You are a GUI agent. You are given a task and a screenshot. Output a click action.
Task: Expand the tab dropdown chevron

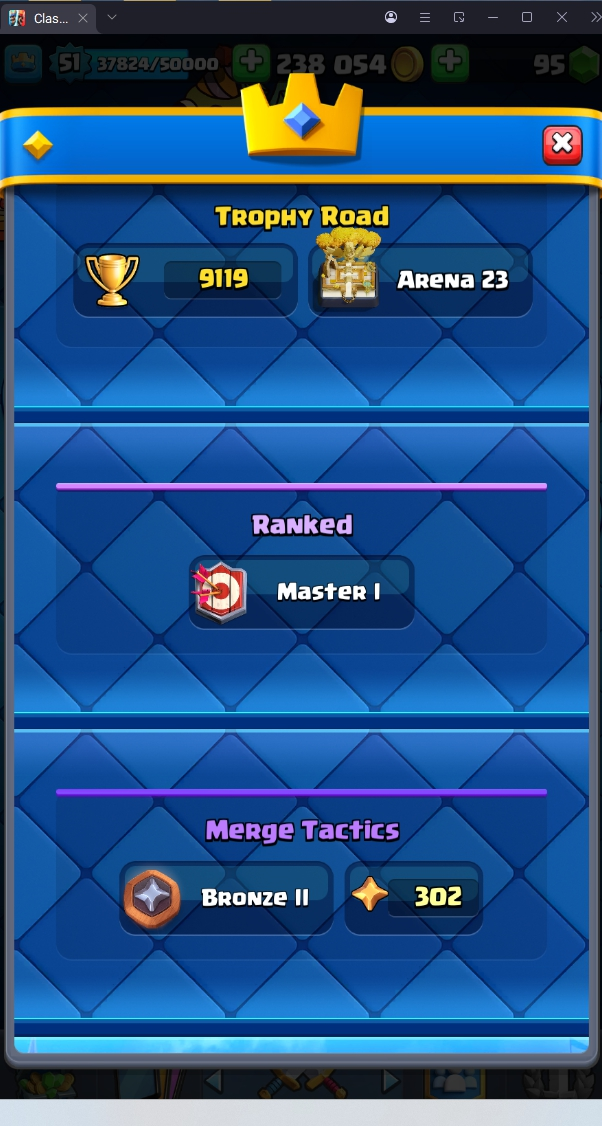tap(111, 17)
